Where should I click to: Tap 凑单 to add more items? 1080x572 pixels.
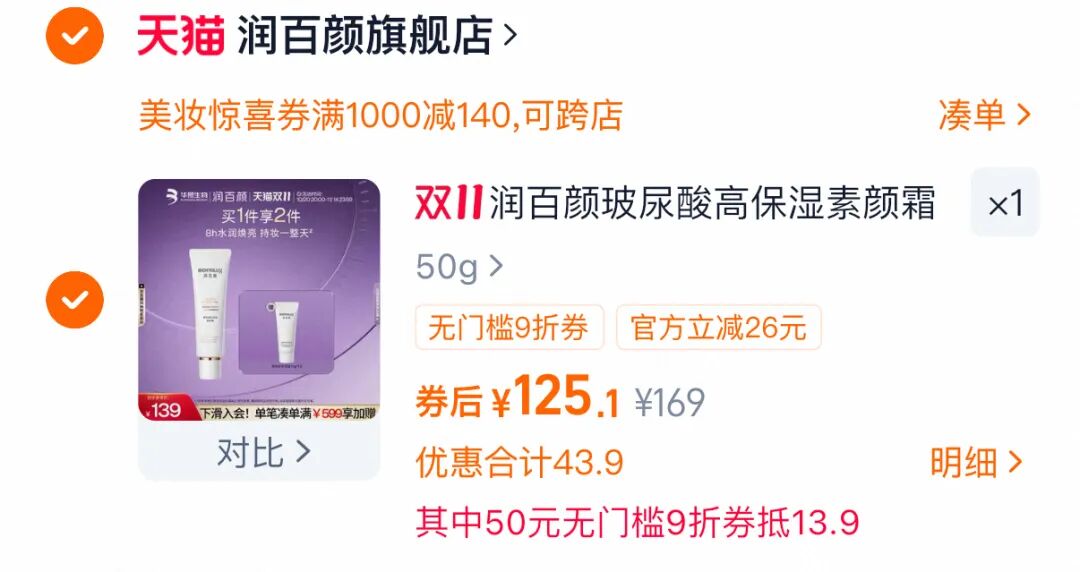tap(983, 115)
